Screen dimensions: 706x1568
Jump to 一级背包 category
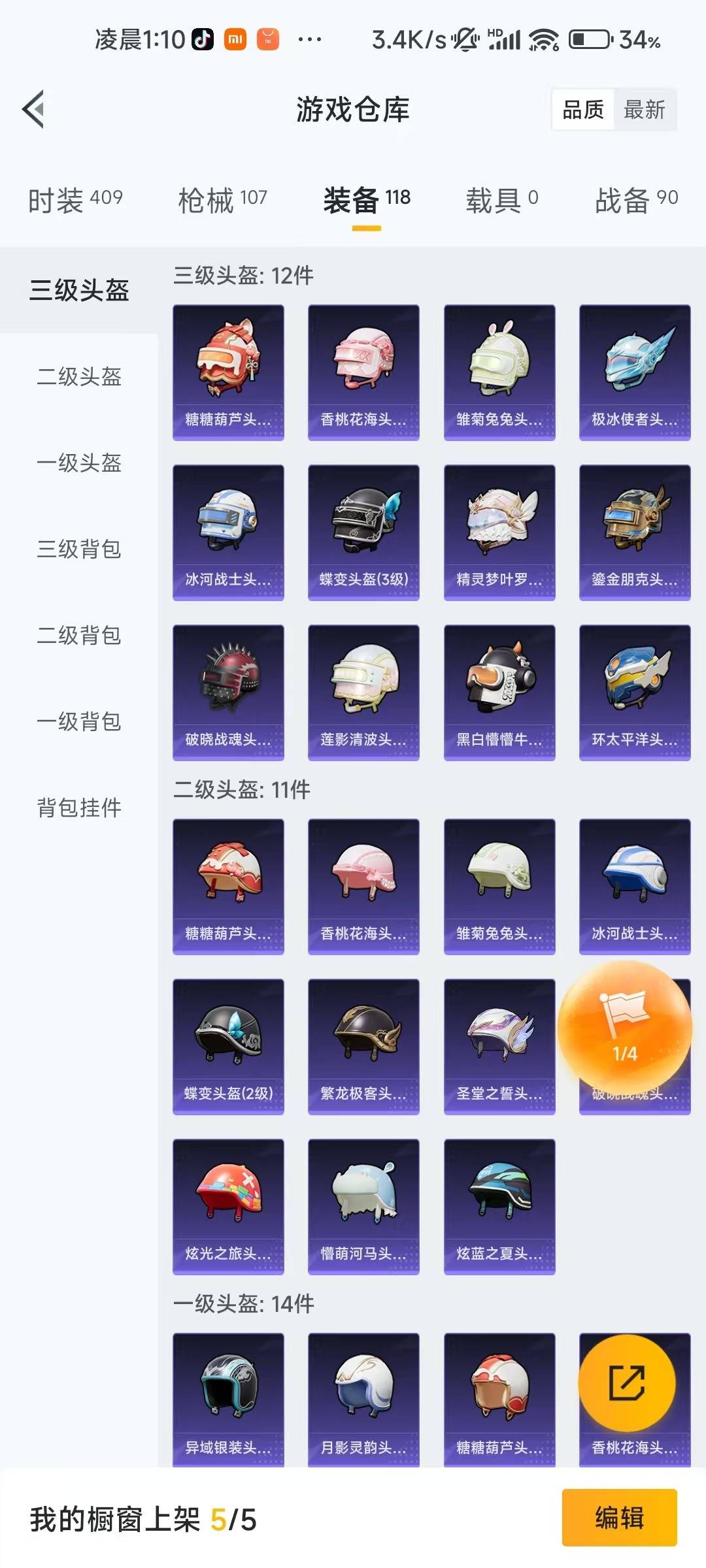click(79, 722)
